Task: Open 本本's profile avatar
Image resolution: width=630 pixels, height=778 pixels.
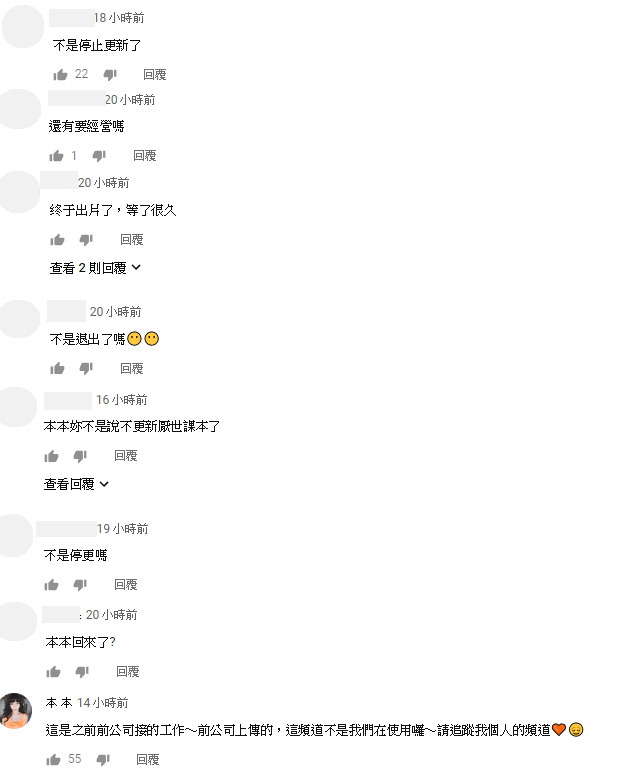Action: point(14,711)
